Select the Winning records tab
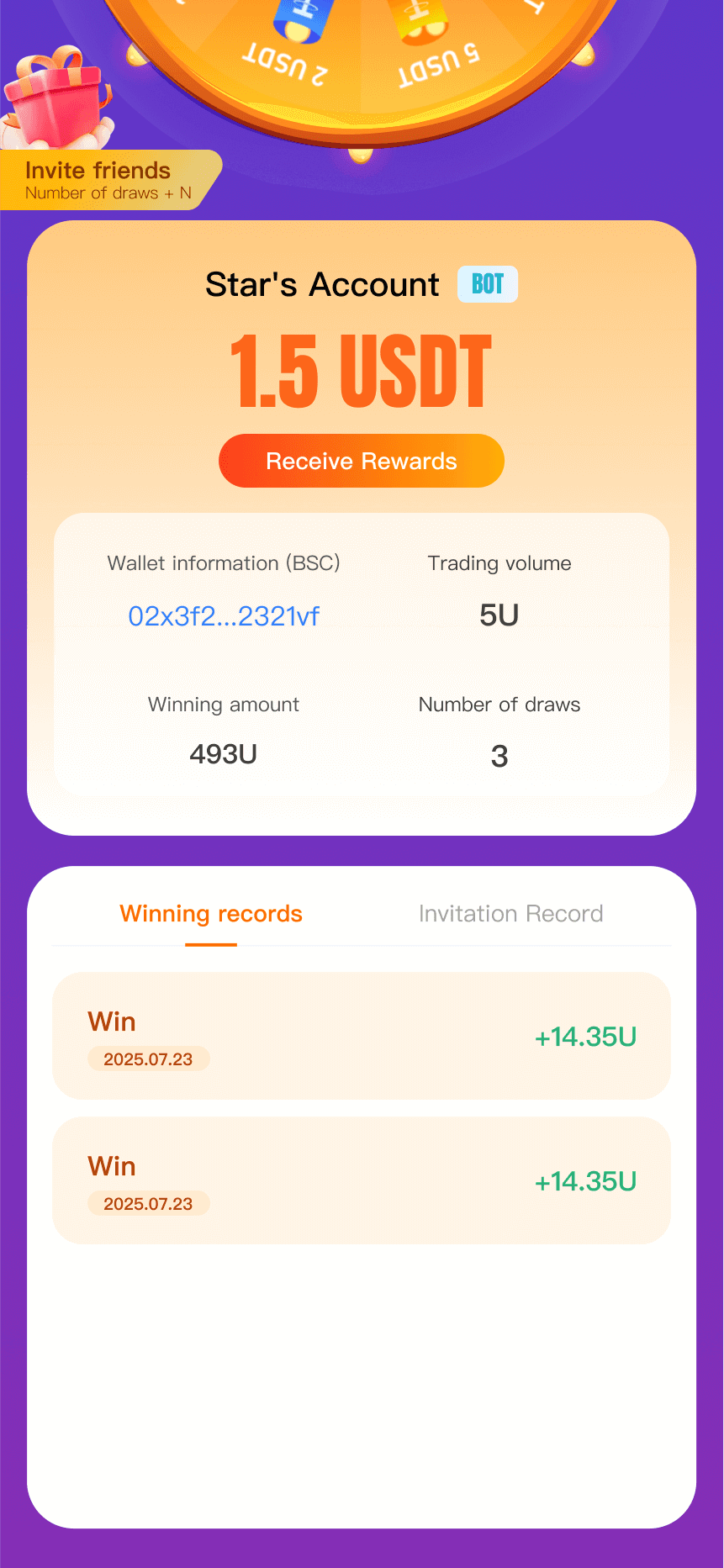 pyautogui.click(x=211, y=914)
